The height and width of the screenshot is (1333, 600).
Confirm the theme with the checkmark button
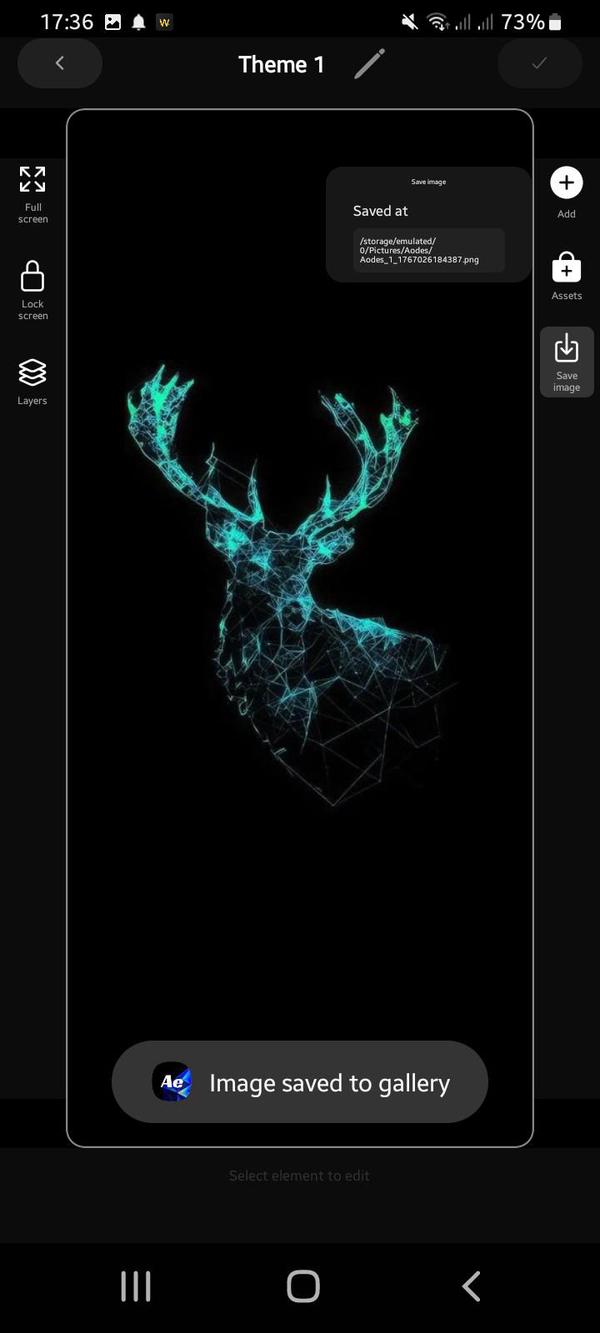pyautogui.click(x=539, y=63)
